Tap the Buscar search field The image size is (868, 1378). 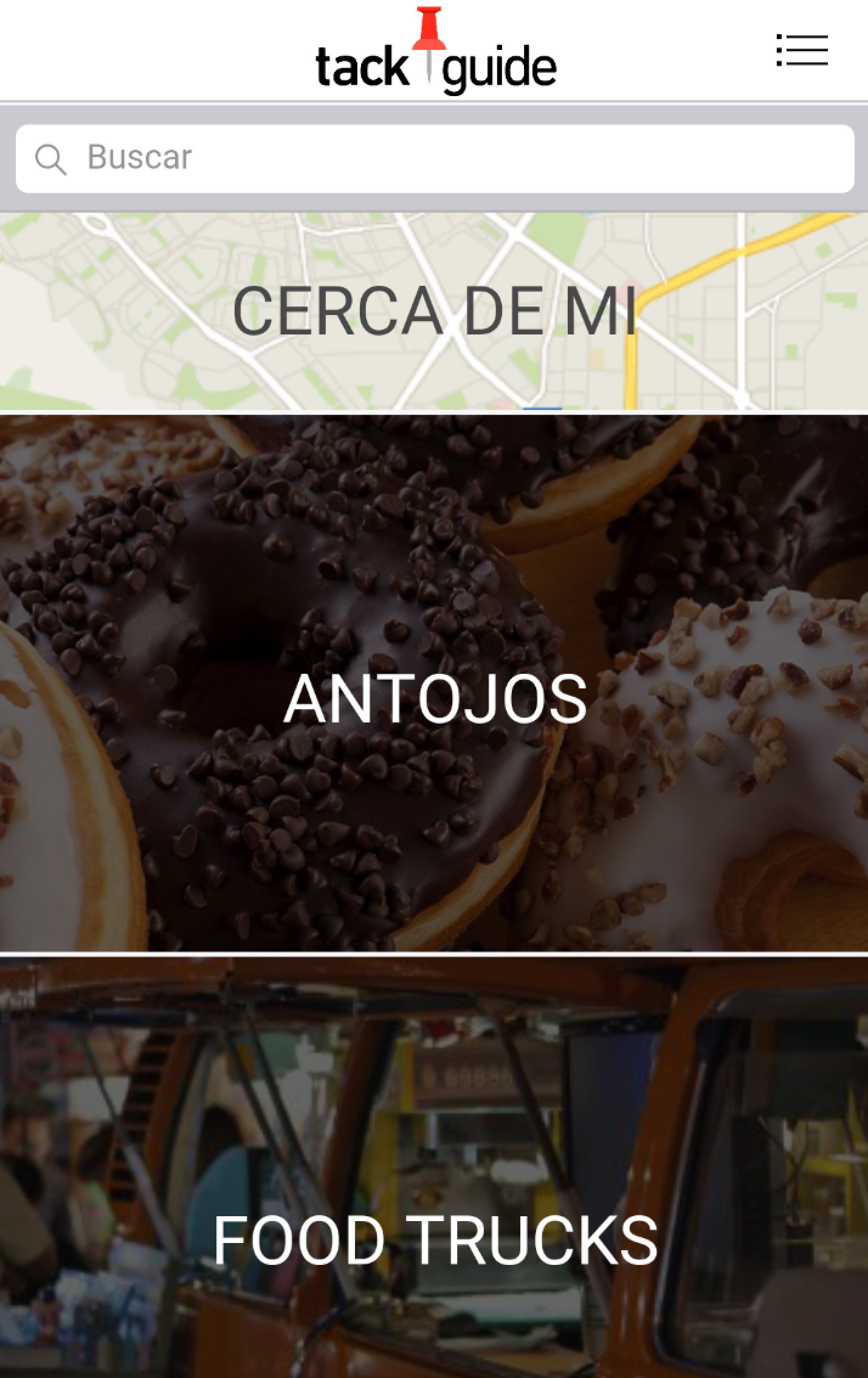(435, 159)
